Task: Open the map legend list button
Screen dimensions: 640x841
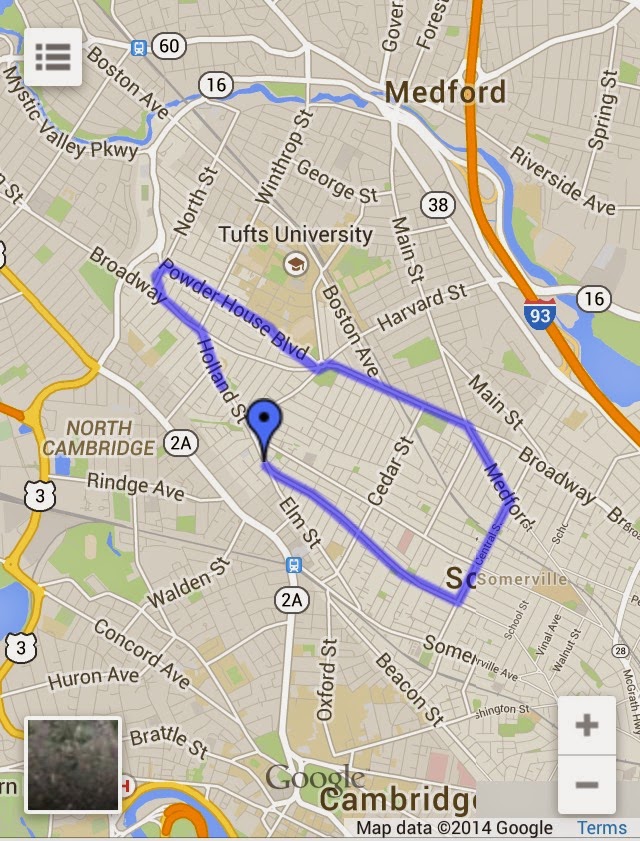Action: [52, 55]
